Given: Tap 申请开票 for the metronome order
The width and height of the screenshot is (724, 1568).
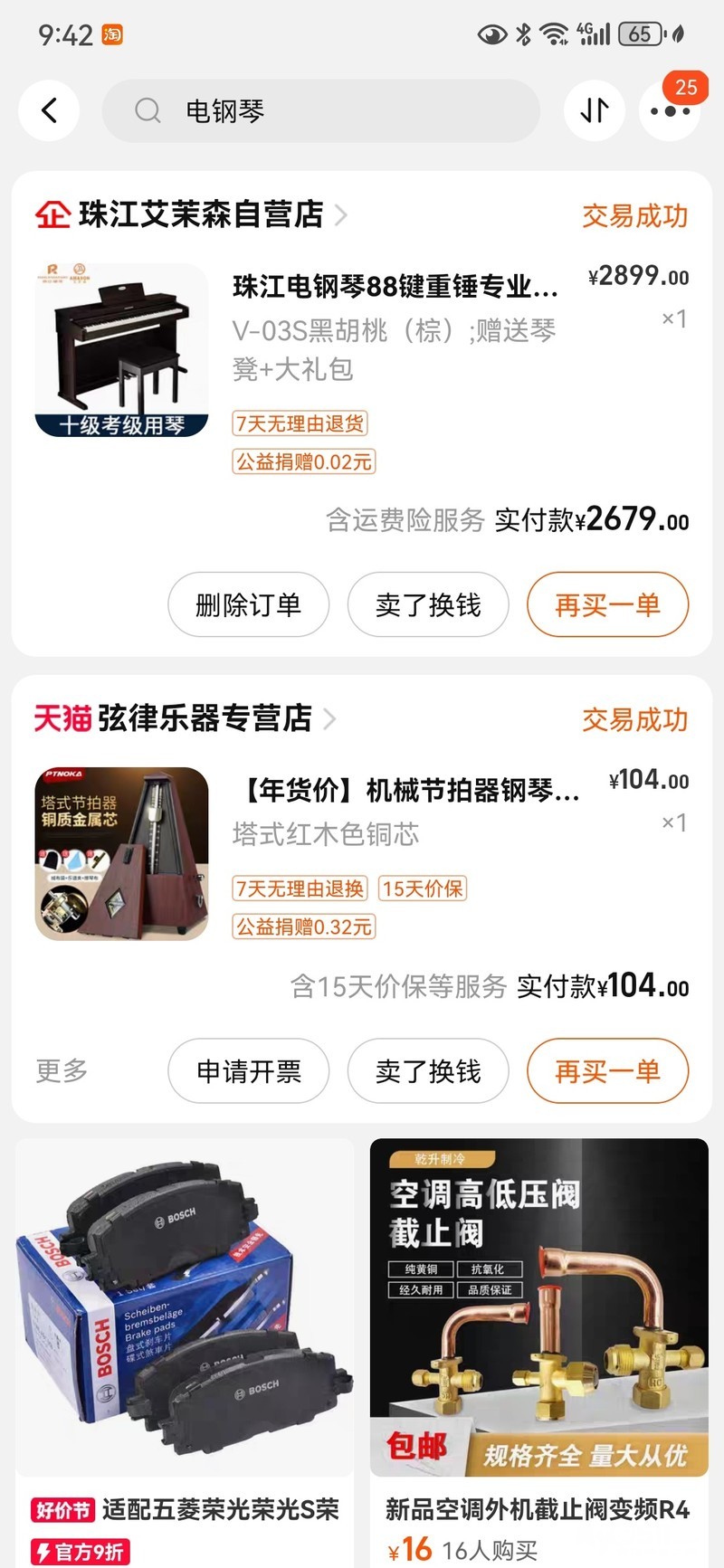Looking at the screenshot, I should click(x=248, y=1071).
